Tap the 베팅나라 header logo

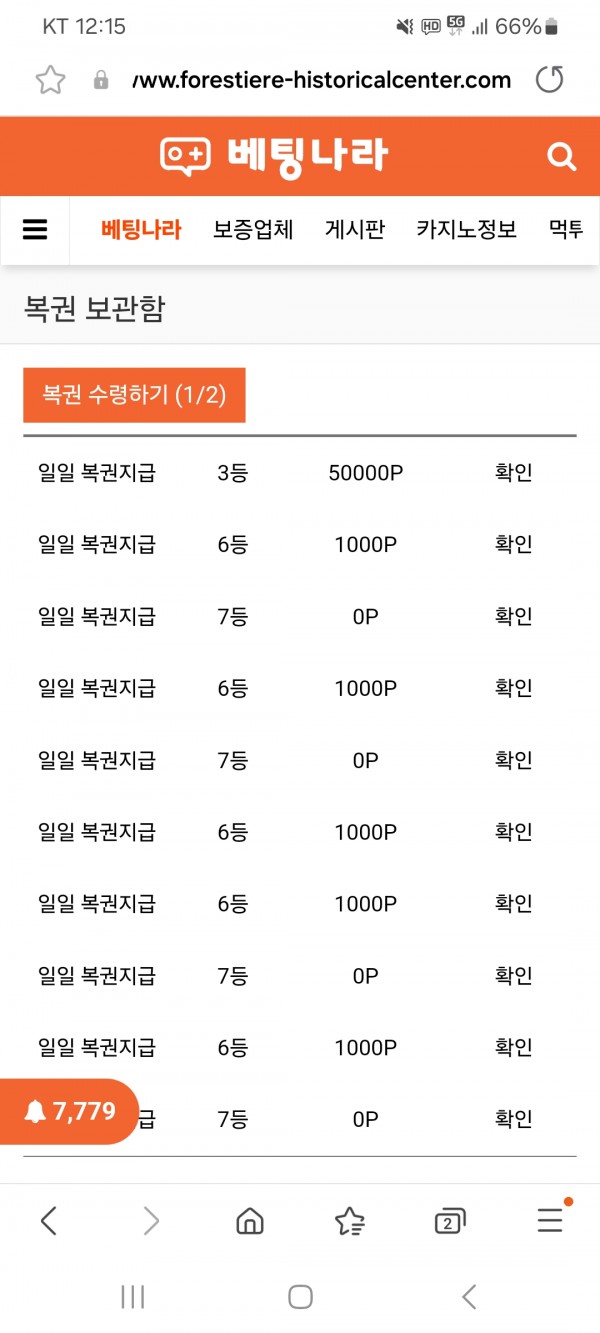pyautogui.click(x=273, y=156)
